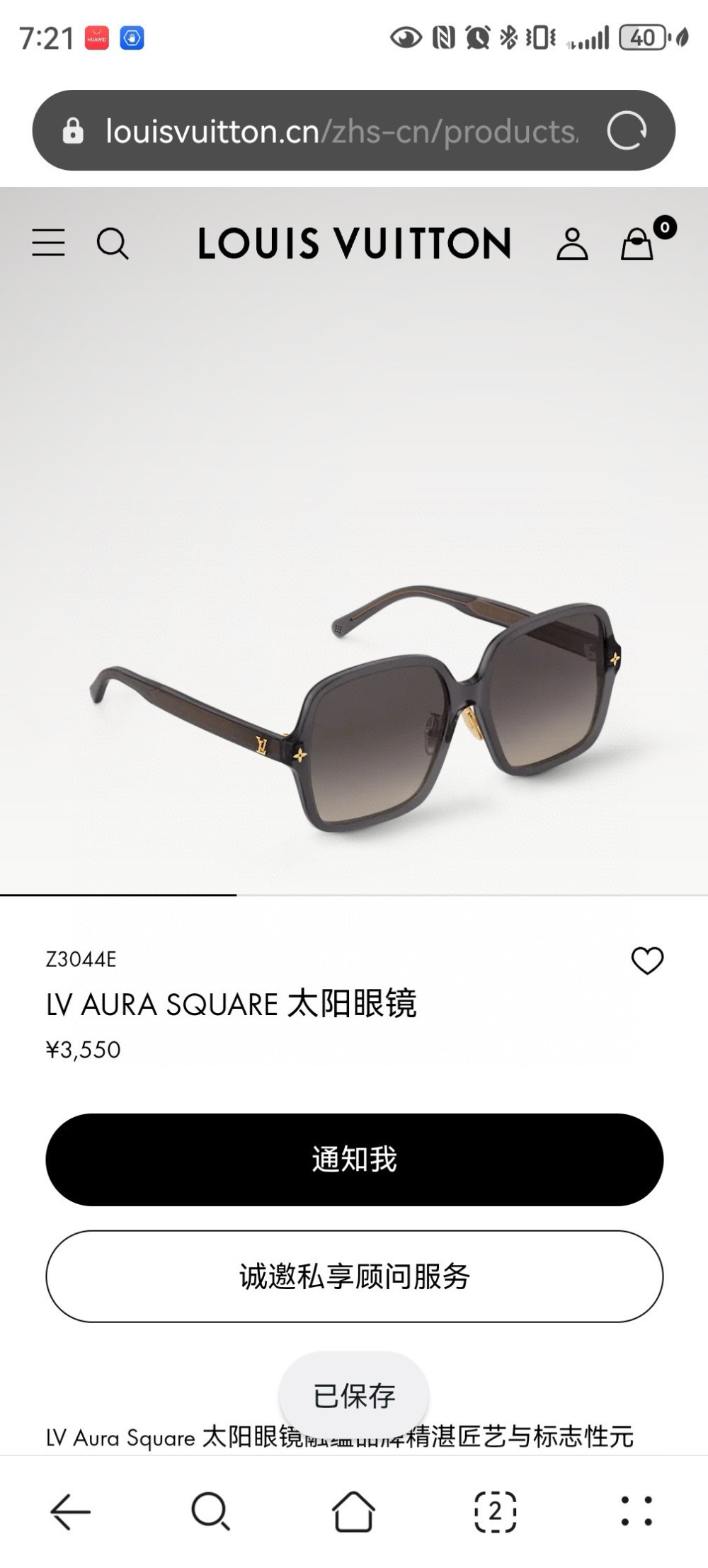Select 诚邀私享顾问服务 button

(x=354, y=1276)
